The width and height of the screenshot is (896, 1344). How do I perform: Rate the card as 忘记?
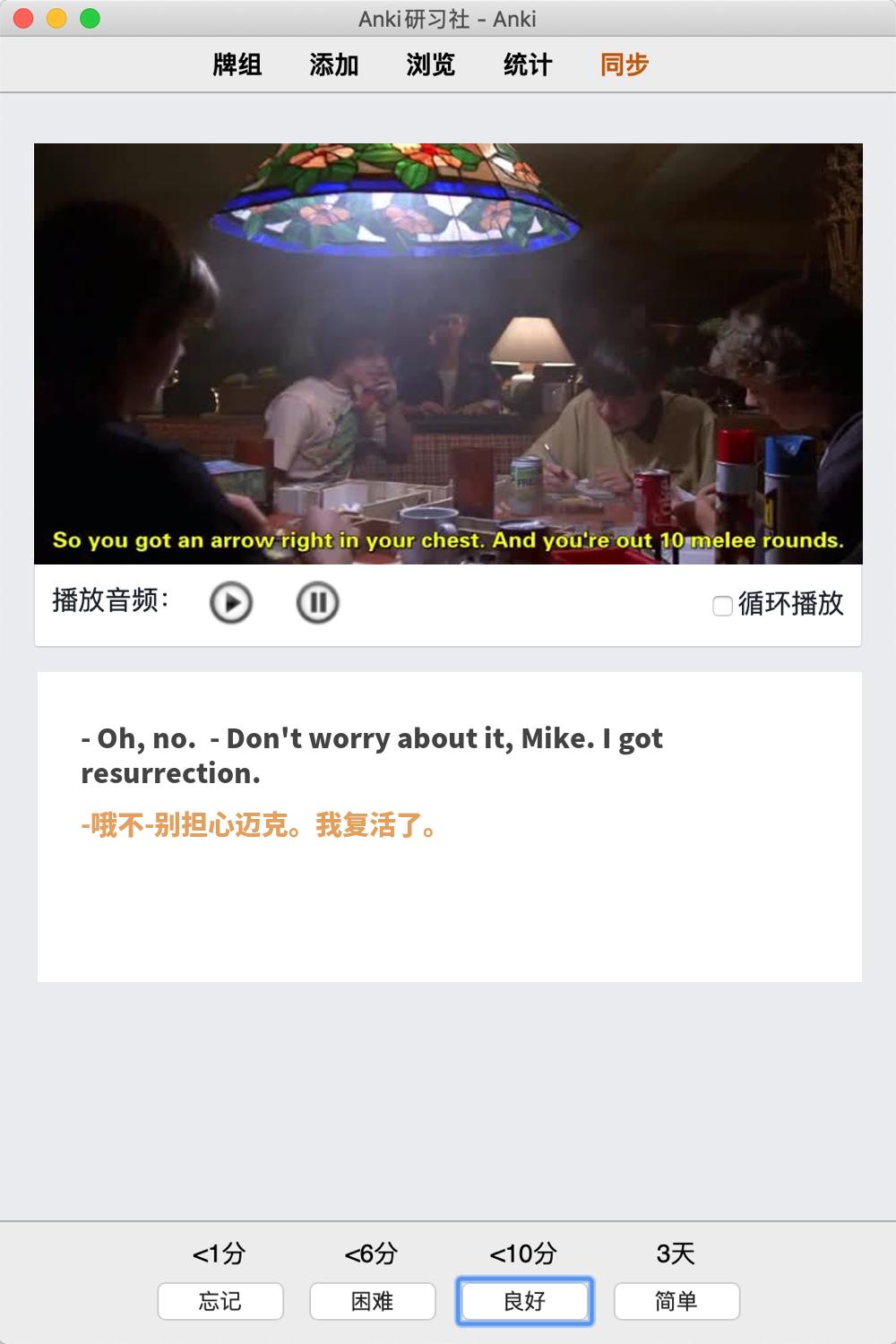[x=220, y=1301]
